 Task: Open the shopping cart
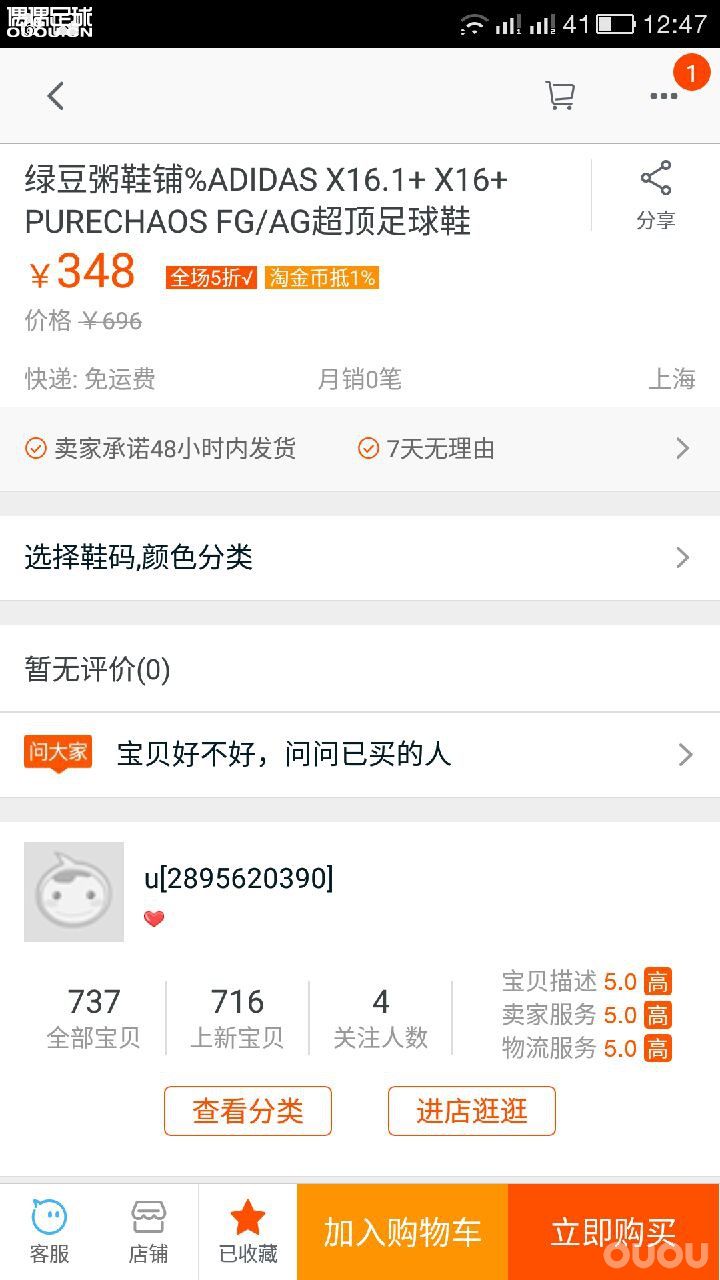560,93
